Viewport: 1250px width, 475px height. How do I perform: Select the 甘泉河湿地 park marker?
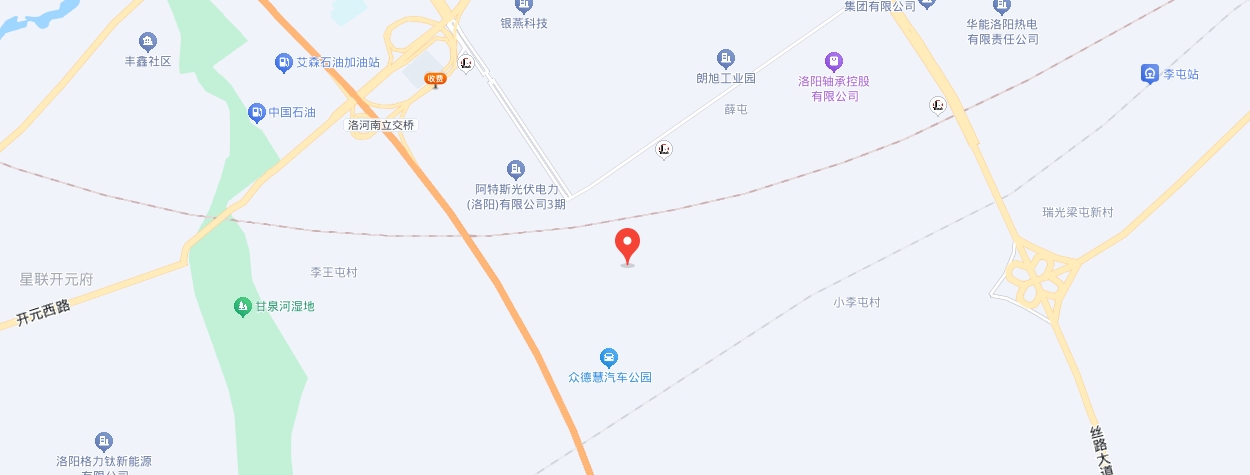[x=242, y=306]
